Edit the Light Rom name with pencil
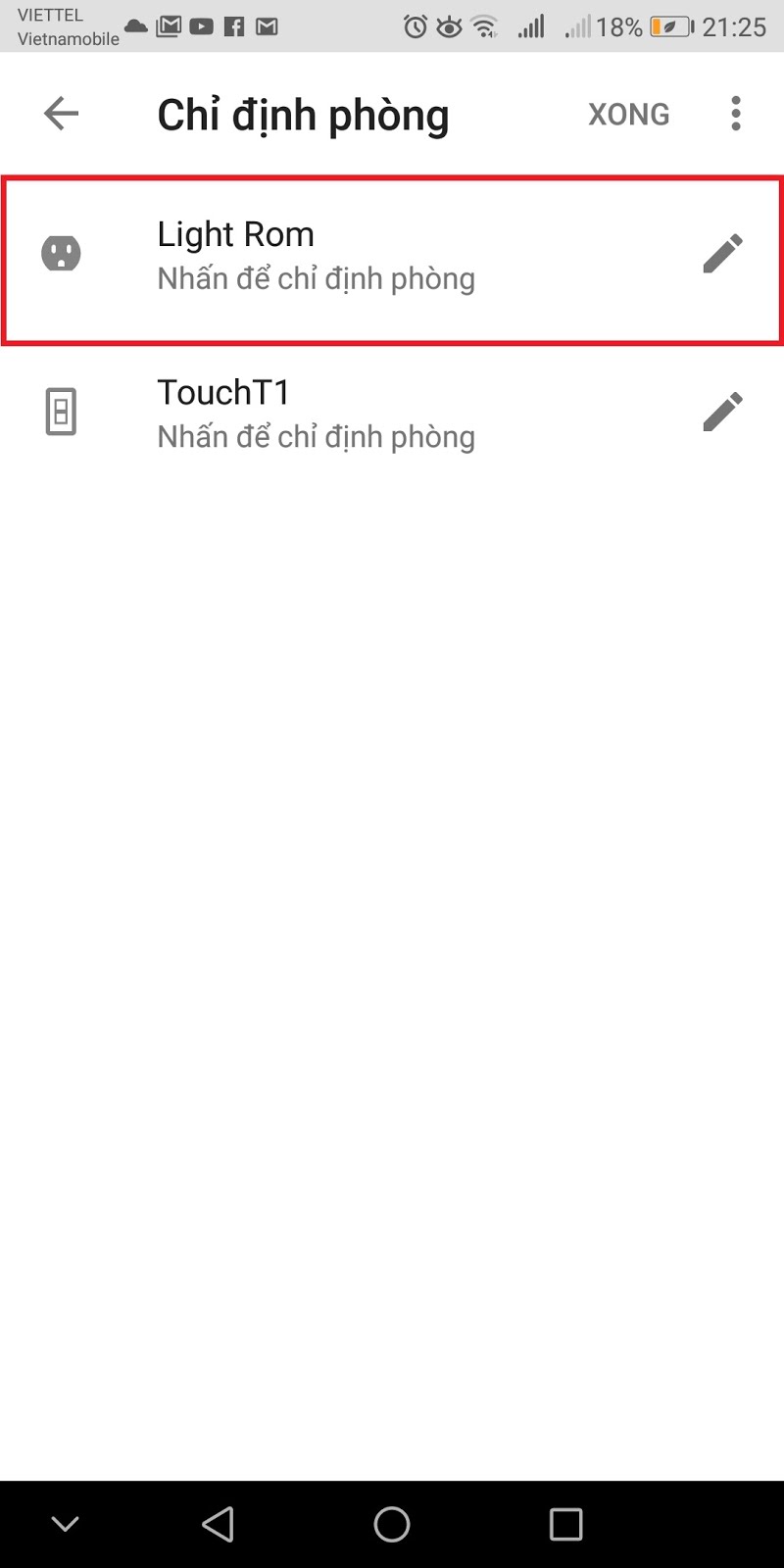 [x=723, y=254]
